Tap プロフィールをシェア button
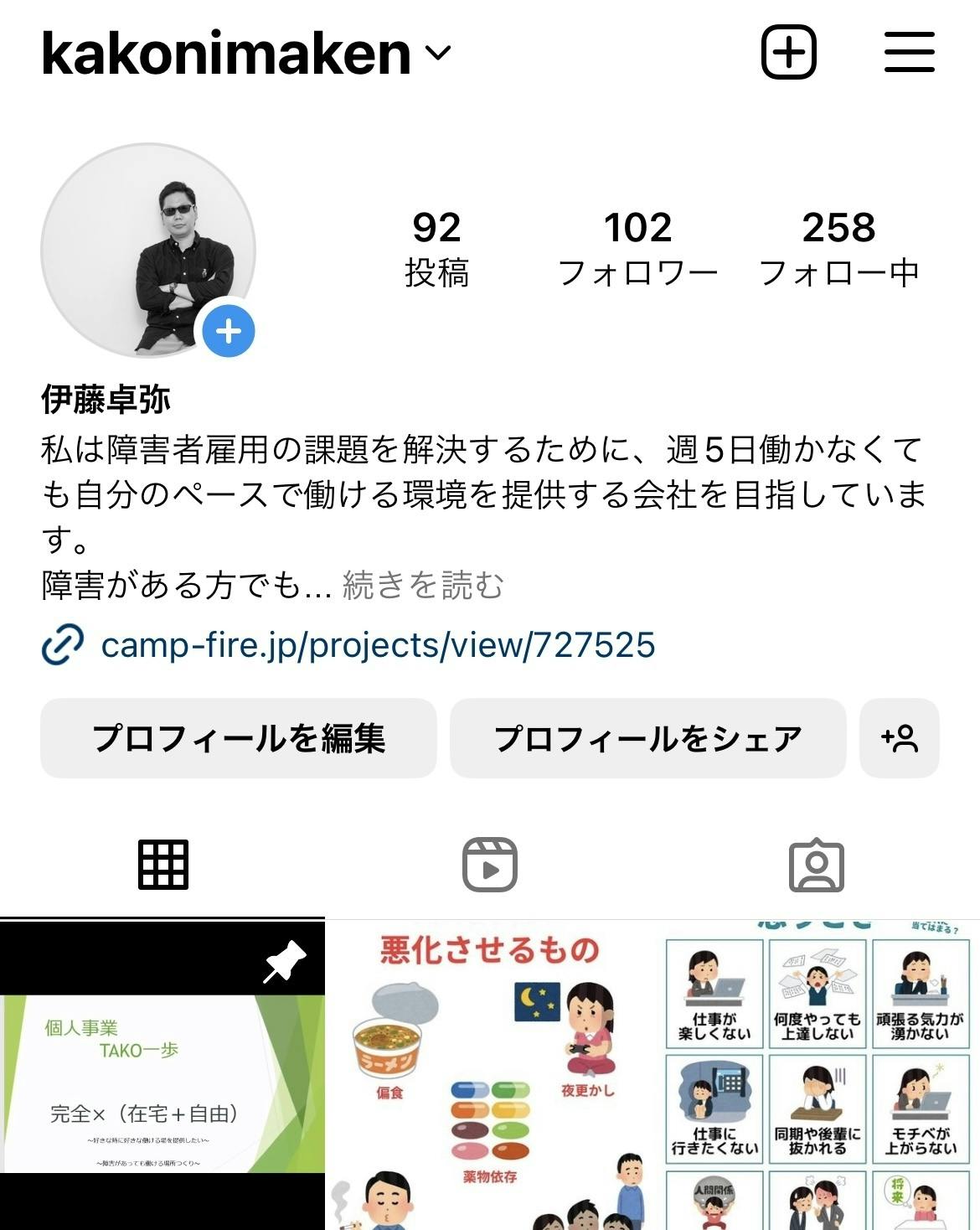This screenshot has width=980, height=1230. tap(647, 738)
